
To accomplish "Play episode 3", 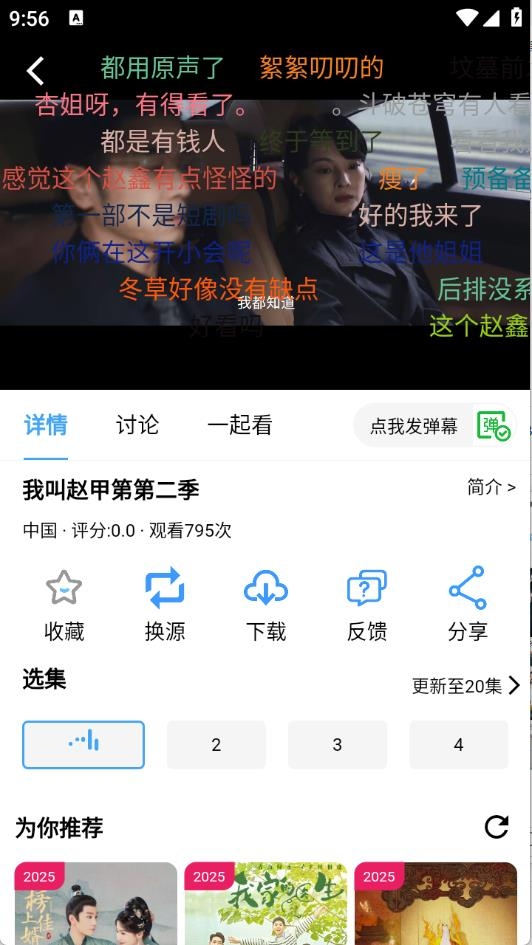I will point(337,745).
